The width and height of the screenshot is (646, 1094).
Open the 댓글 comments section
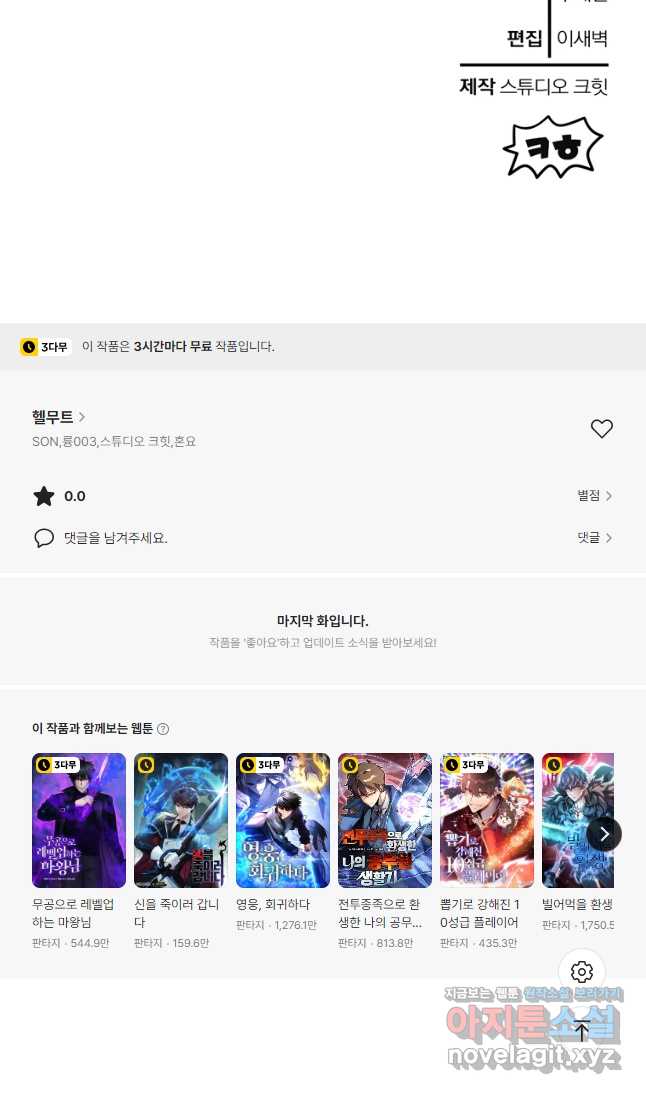pos(594,538)
